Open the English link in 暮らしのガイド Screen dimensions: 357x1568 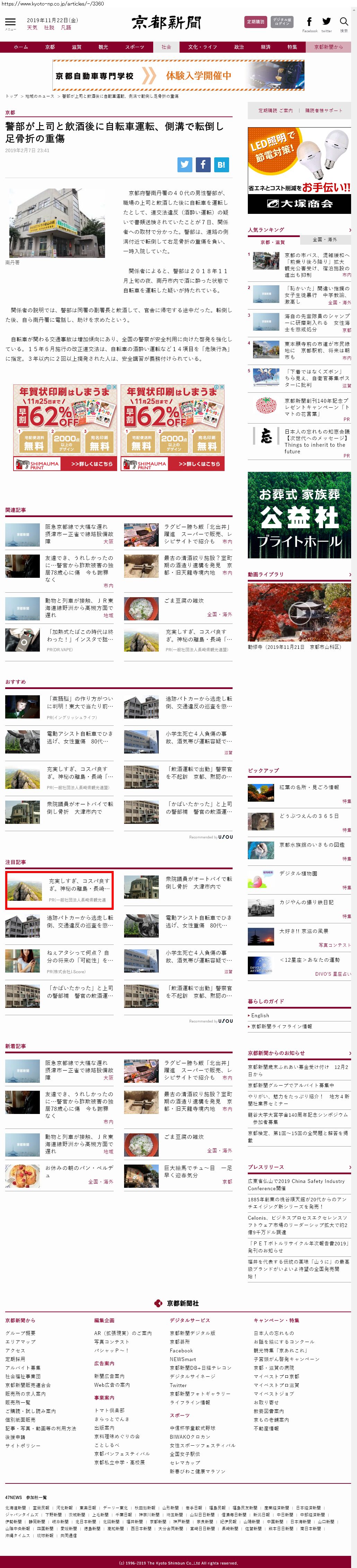click(x=260, y=1015)
